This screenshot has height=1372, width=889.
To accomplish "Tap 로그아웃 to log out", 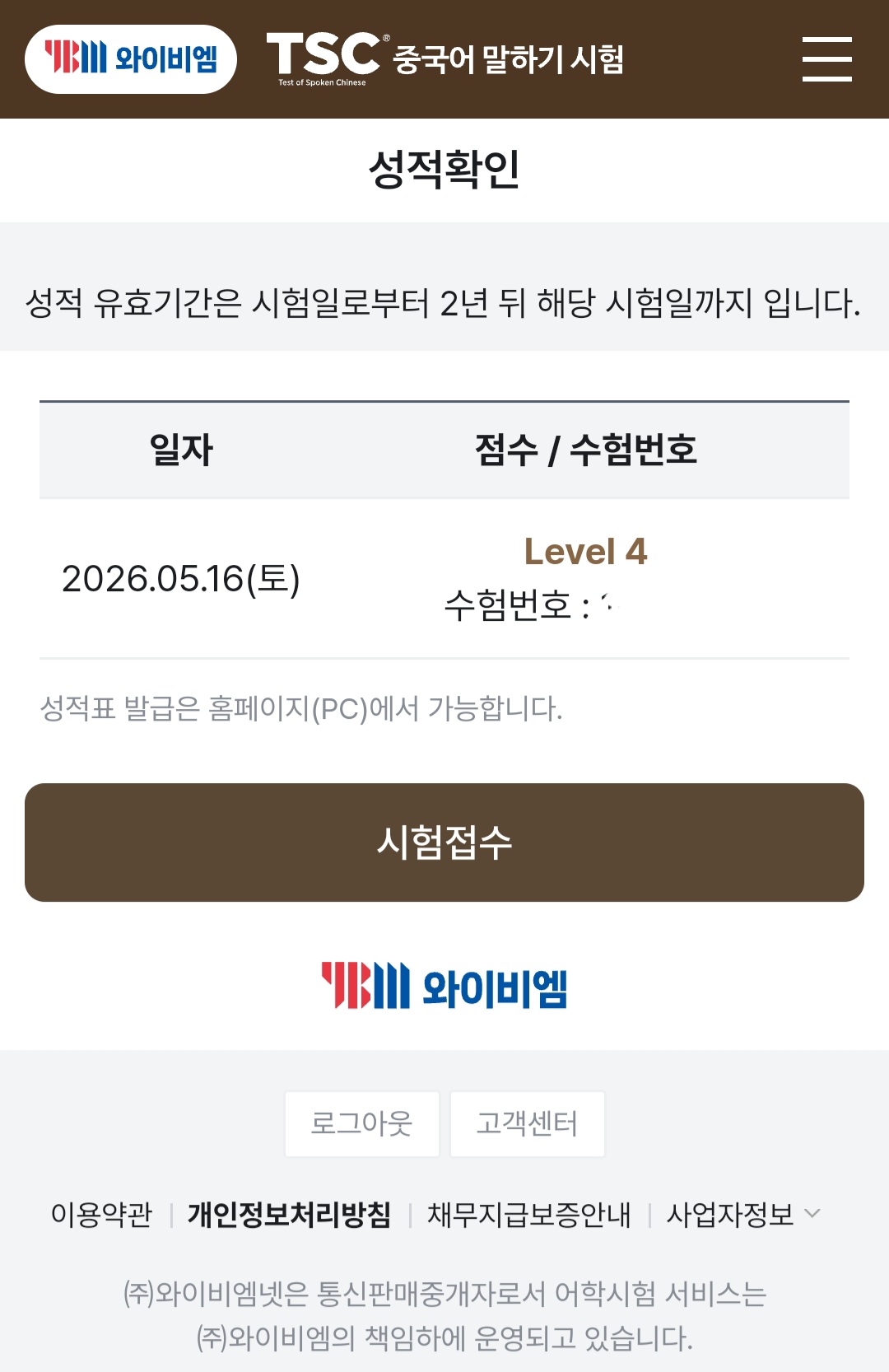I will pos(362,1124).
